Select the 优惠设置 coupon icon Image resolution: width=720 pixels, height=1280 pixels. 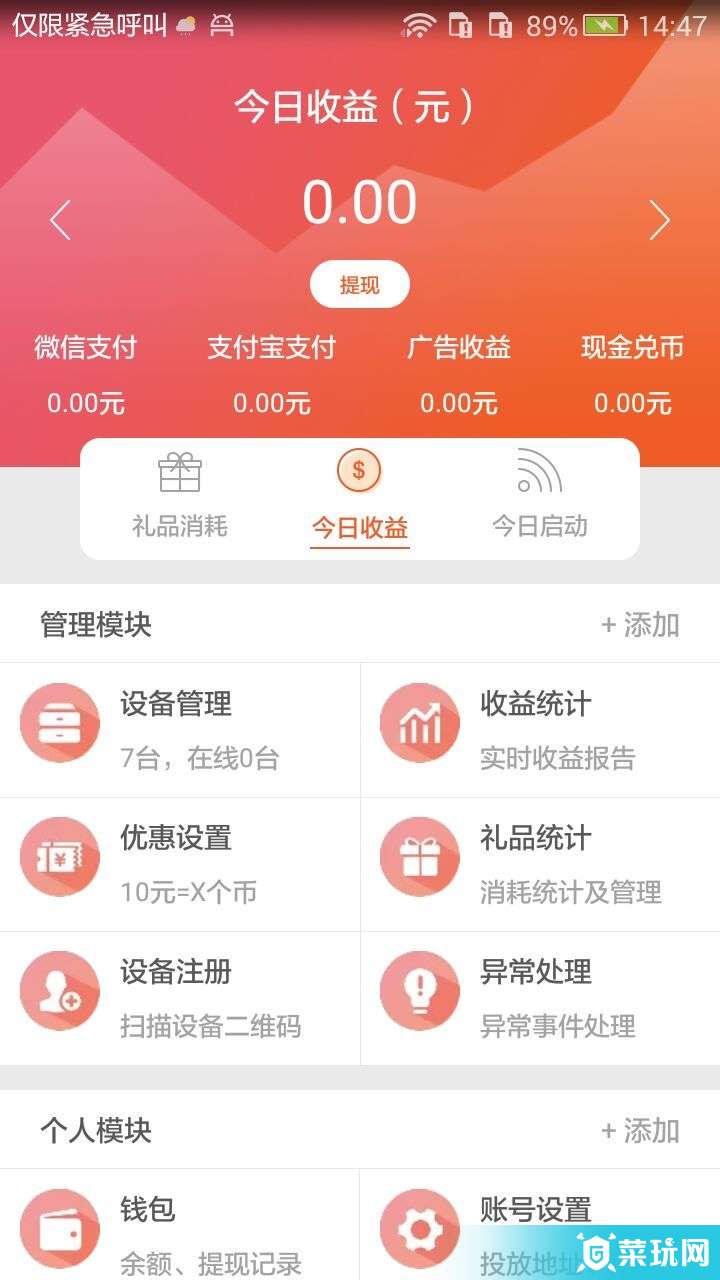point(60,858)
